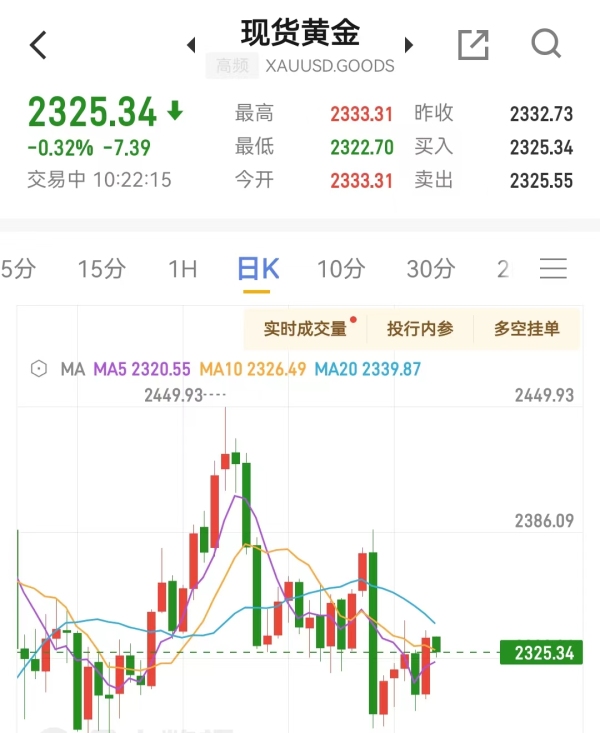
Task: Select the 日K daily candlestick tab
Action: (x=257, y=268)
